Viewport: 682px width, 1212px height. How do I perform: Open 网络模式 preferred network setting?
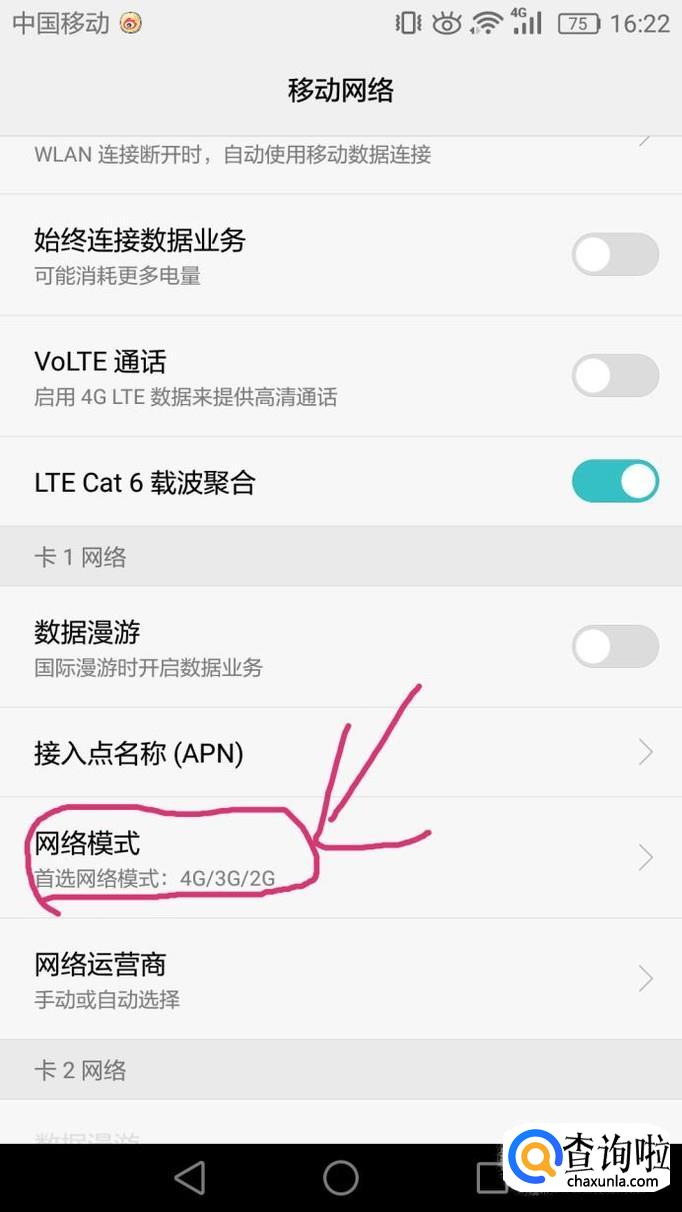[x=340, y=858]
